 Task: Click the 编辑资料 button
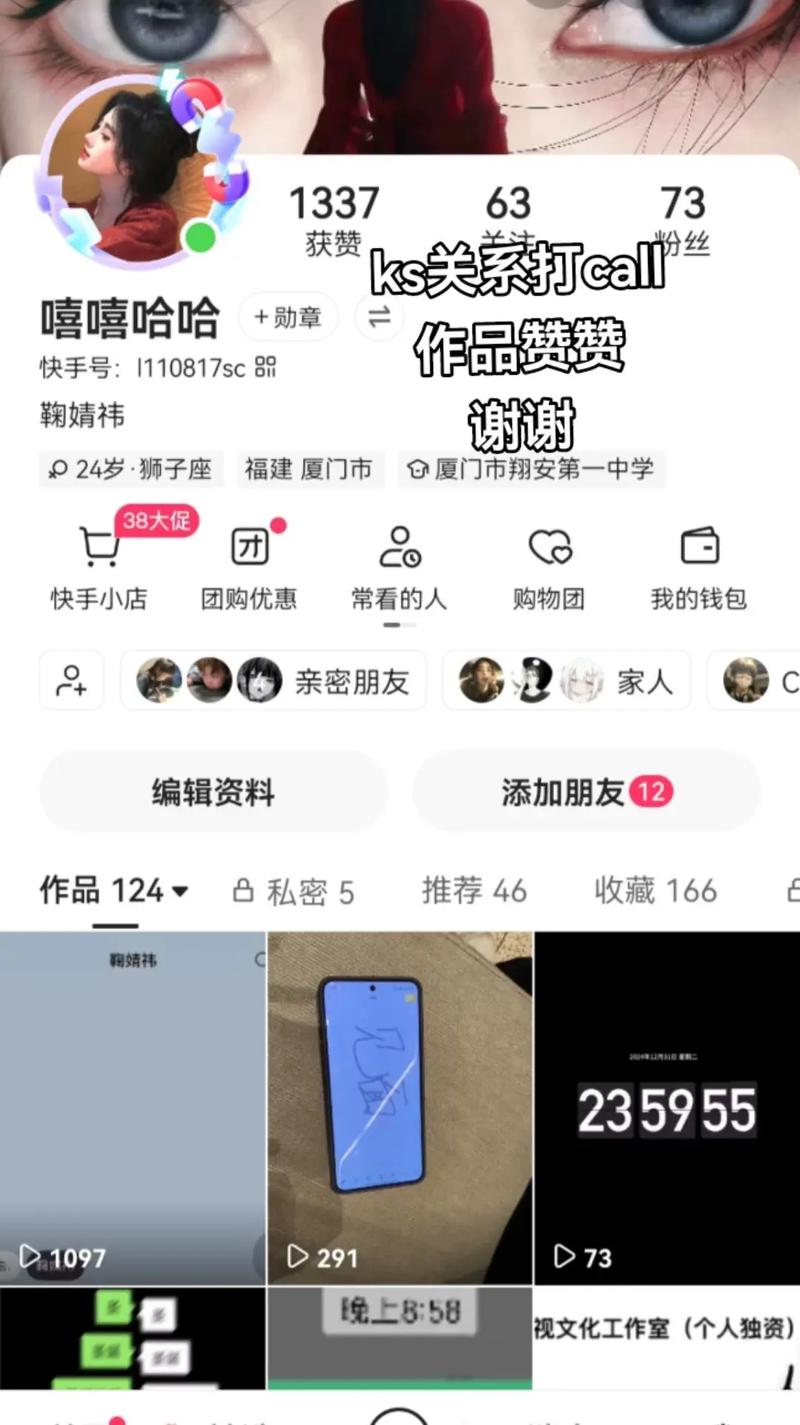tap(212, 791)
